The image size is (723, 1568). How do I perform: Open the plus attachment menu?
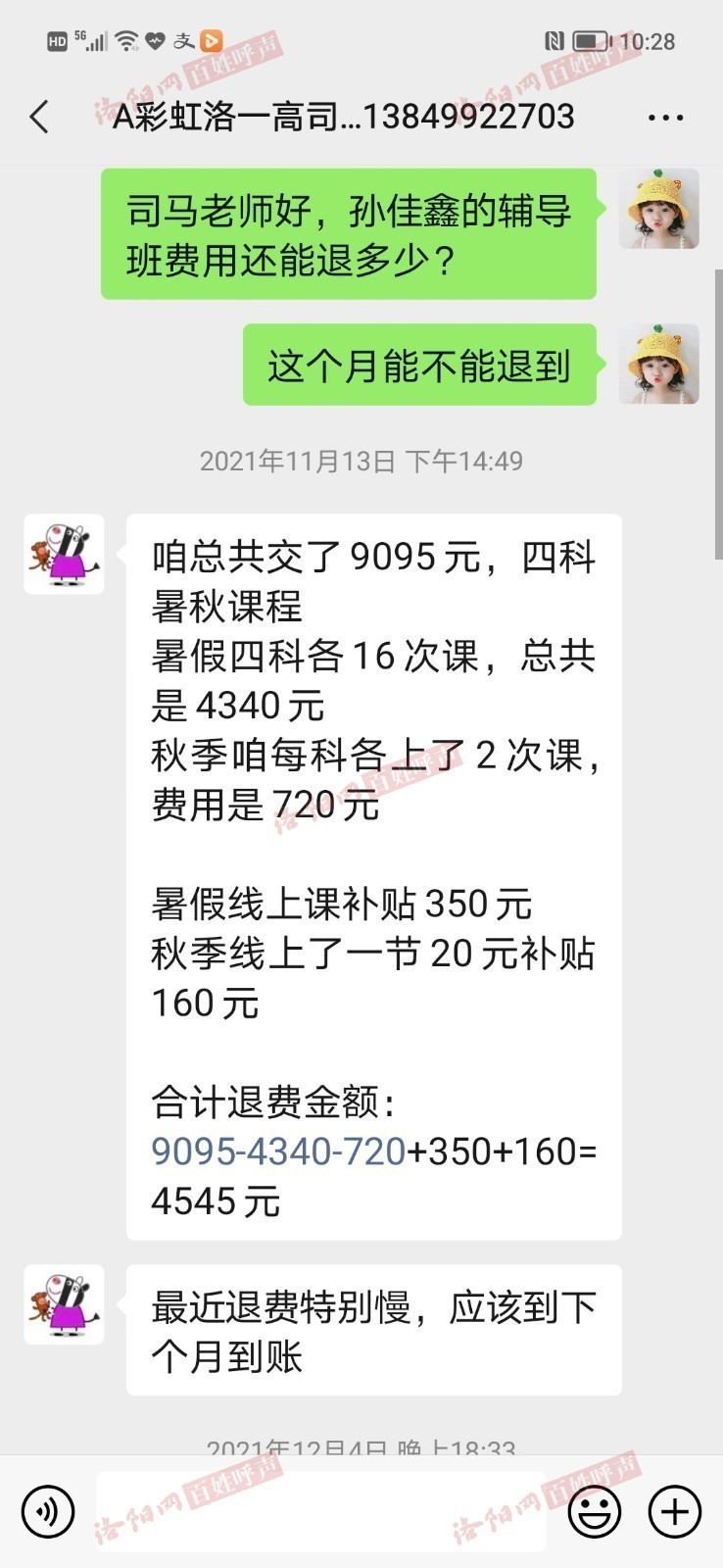[x=674, y=1510]
